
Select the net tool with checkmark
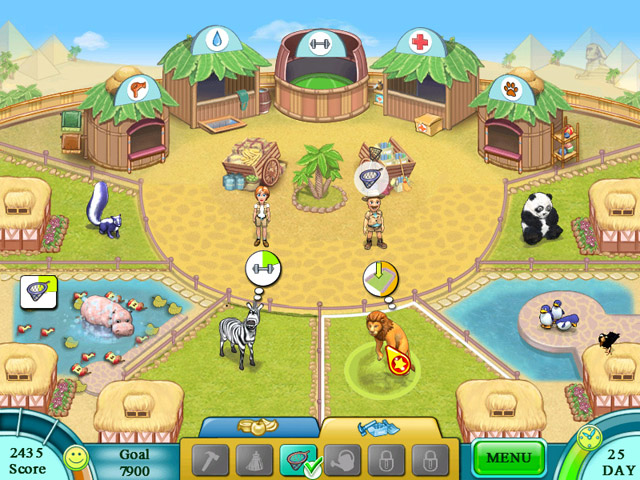click(297, 460)
